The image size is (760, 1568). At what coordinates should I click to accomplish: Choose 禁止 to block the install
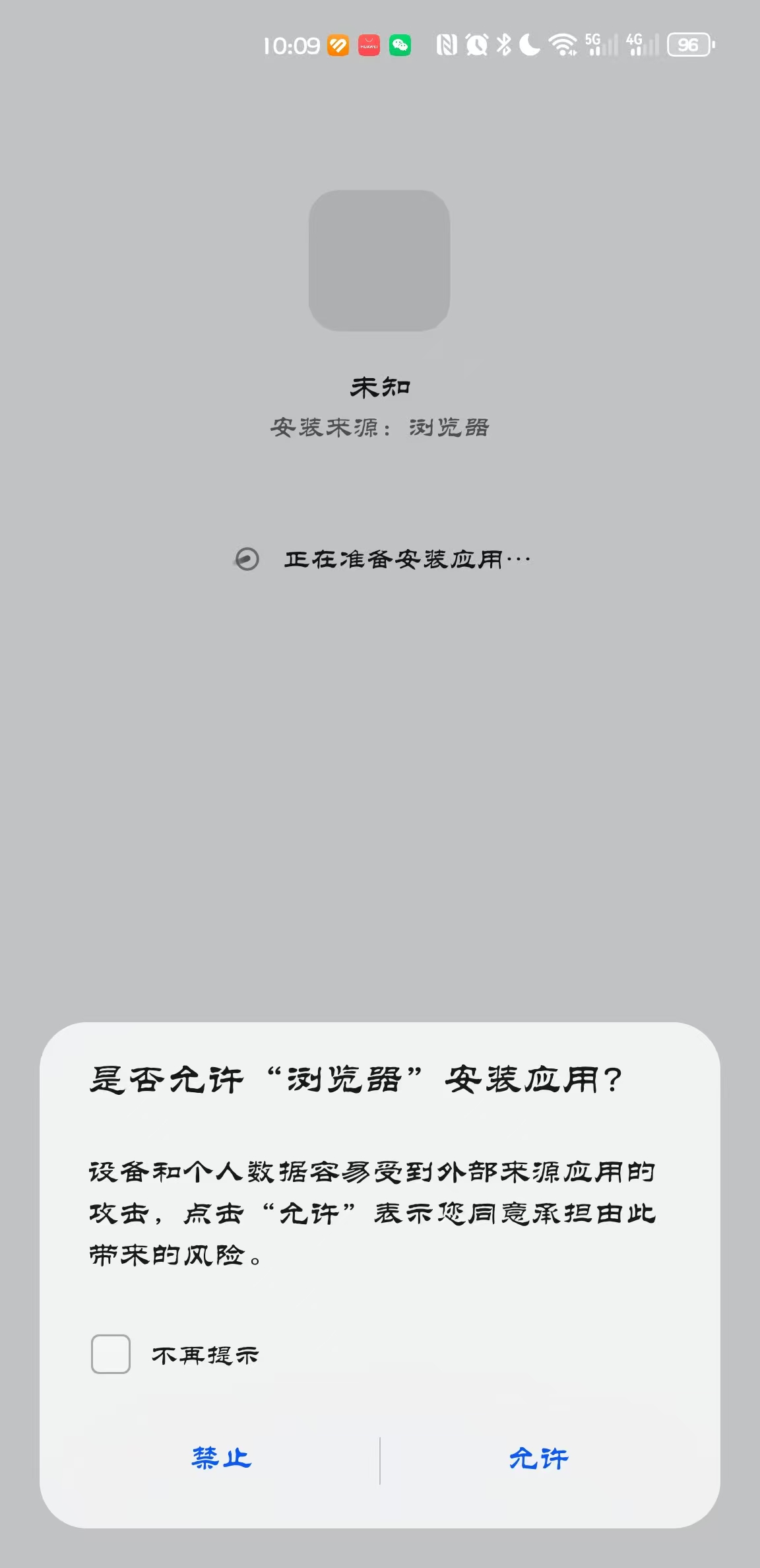click(x=221, y=1458)
